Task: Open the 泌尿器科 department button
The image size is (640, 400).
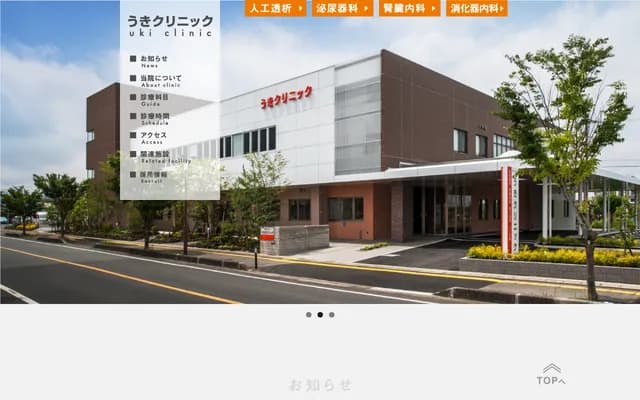Action: pos(342,8)
